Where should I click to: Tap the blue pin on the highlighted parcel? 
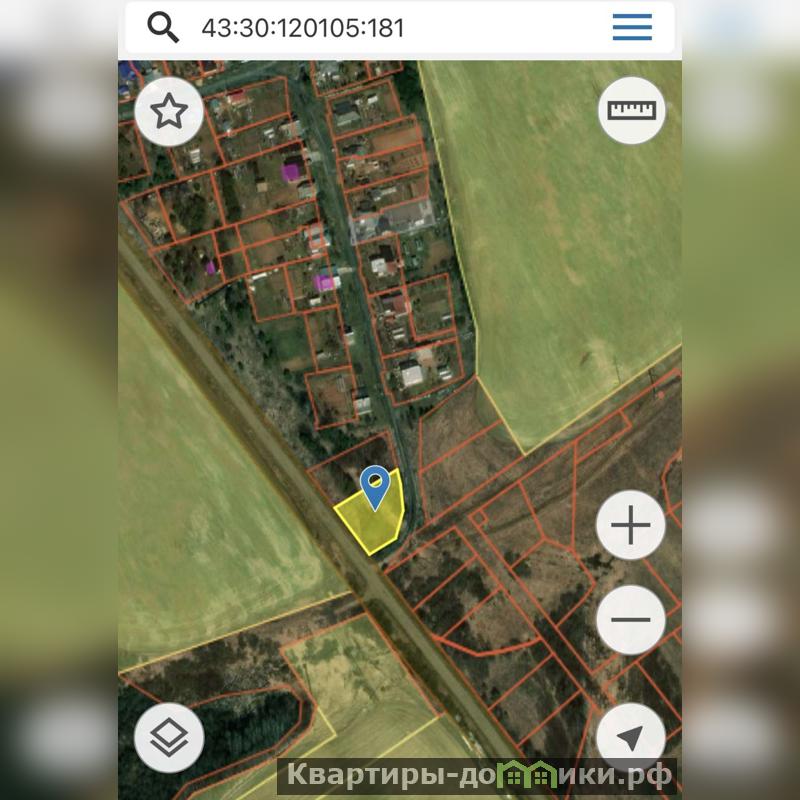(375, 486)
